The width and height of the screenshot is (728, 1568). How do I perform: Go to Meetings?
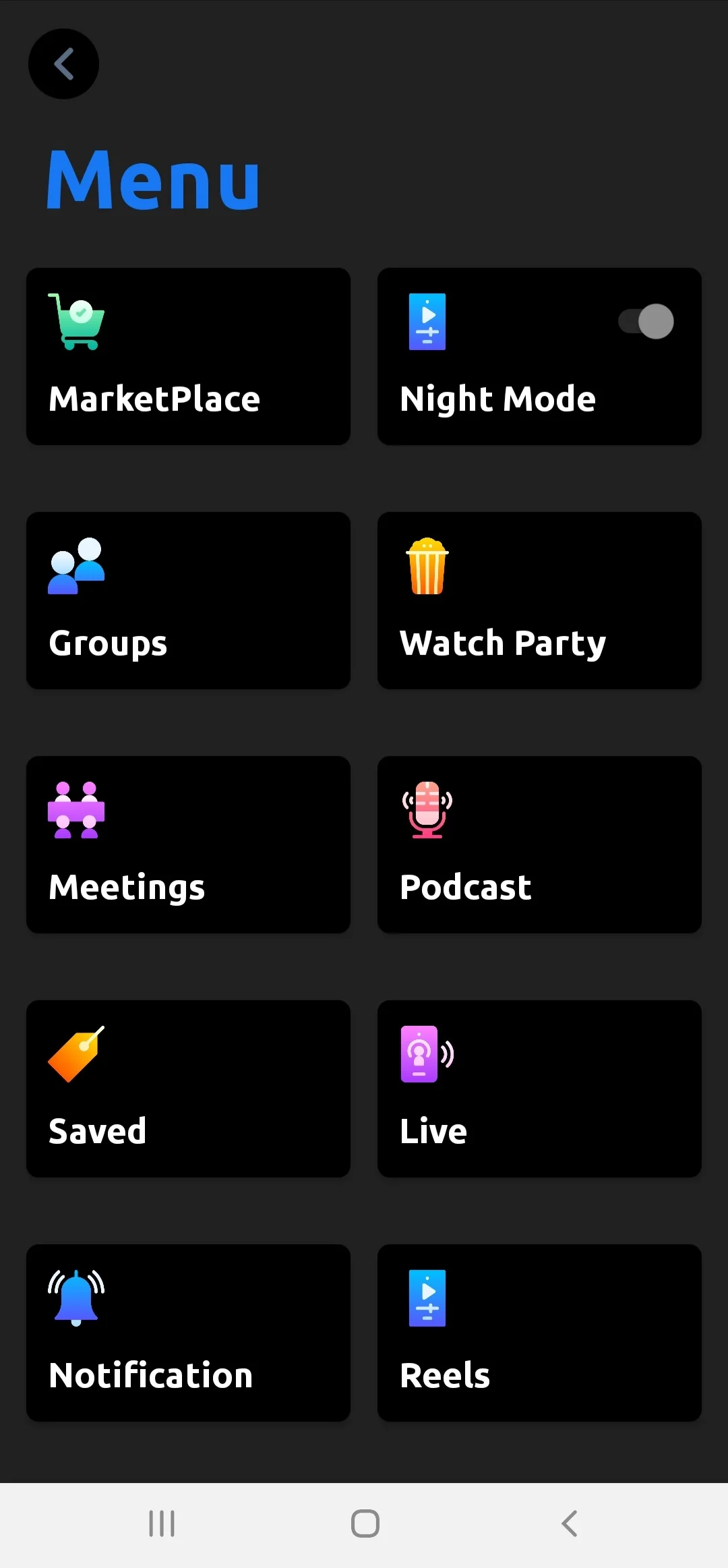point(188,844)
